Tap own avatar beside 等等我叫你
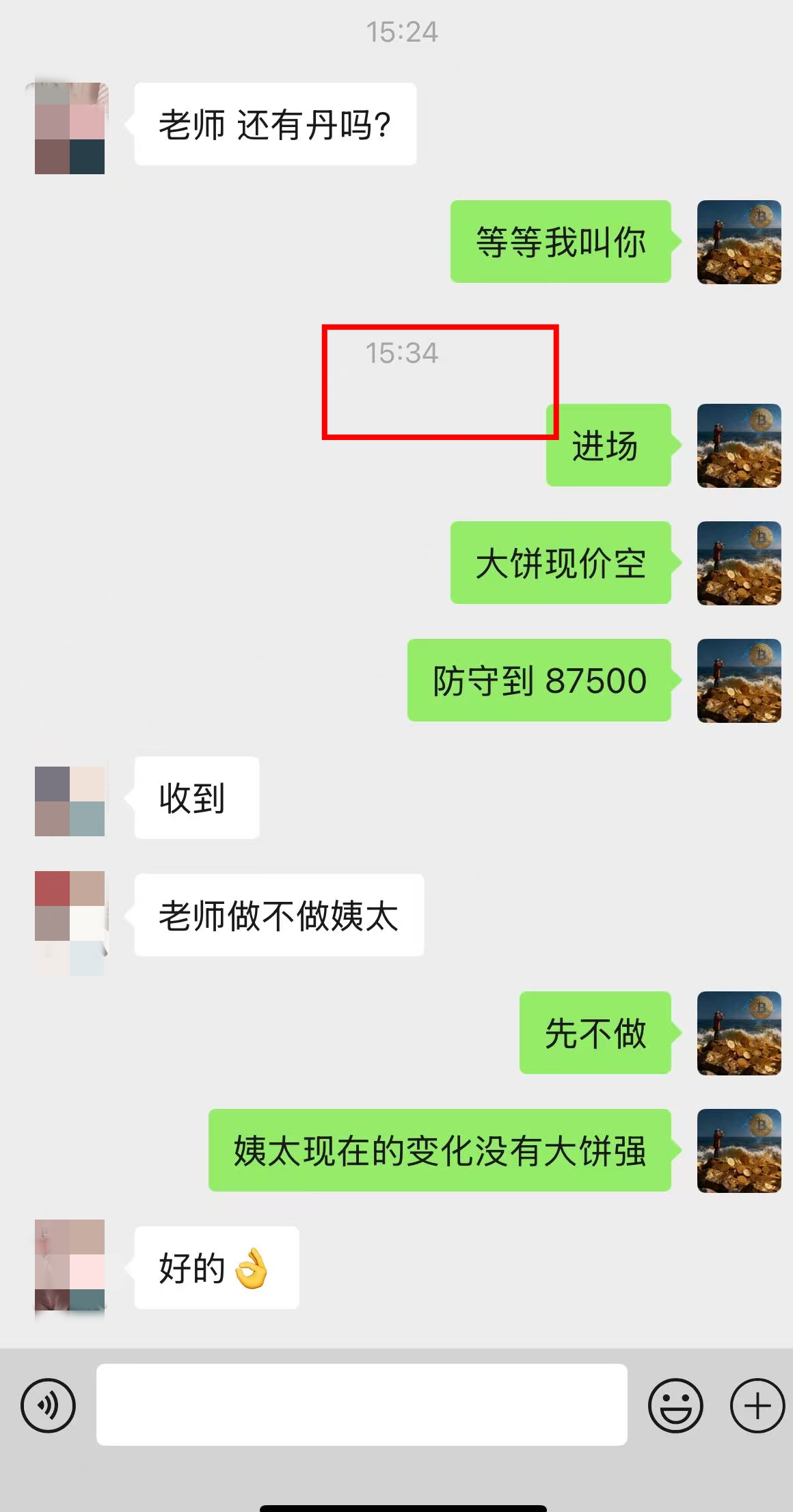Screen dimensions: 793x1512 (739, 242)
